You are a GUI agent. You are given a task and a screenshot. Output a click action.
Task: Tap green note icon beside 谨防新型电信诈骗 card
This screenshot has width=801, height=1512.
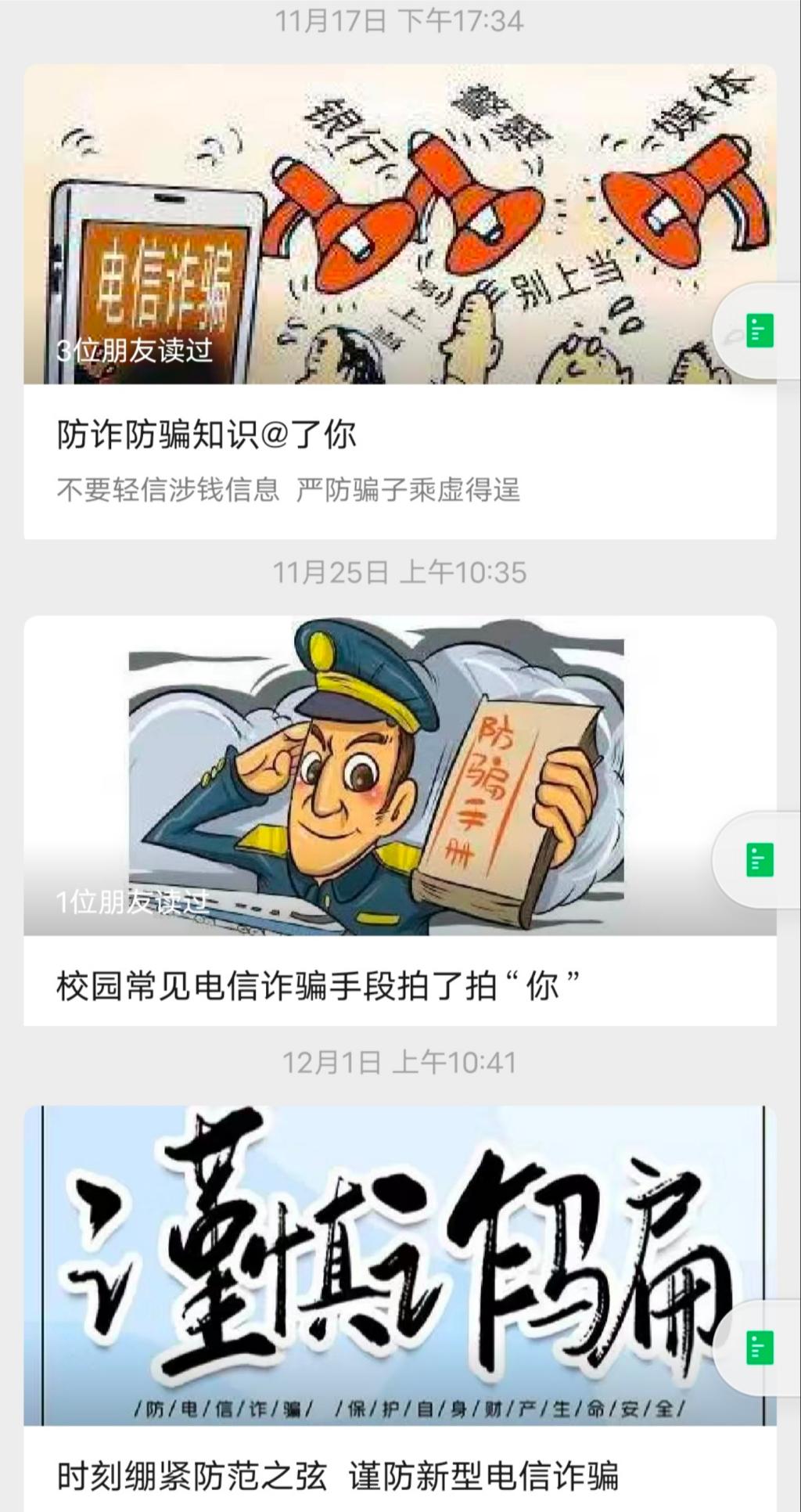(760, 1348)
